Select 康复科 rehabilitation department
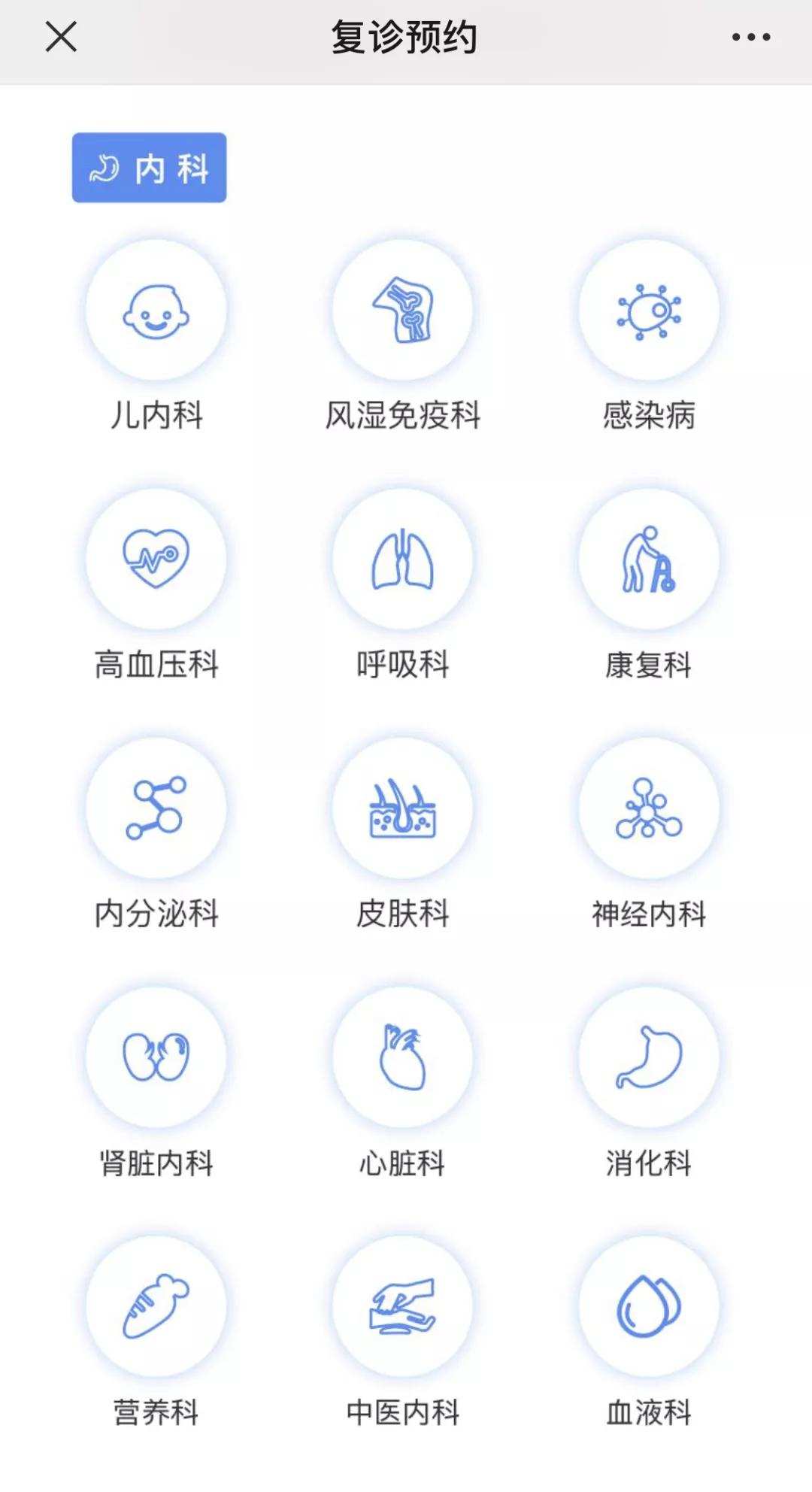The width and height of the screenshot is (812, 1492). click(648, 559)
